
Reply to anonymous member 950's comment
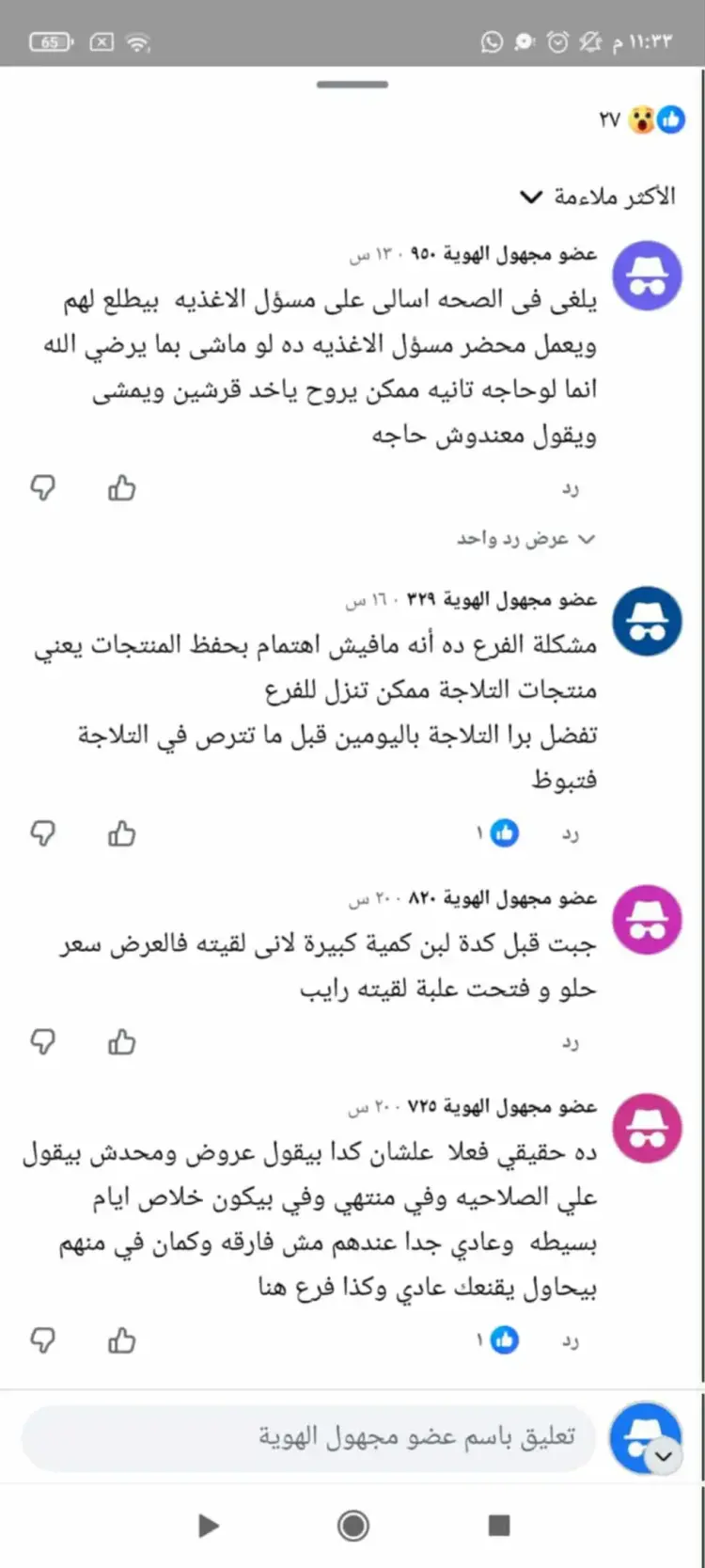tap(570, 489)
